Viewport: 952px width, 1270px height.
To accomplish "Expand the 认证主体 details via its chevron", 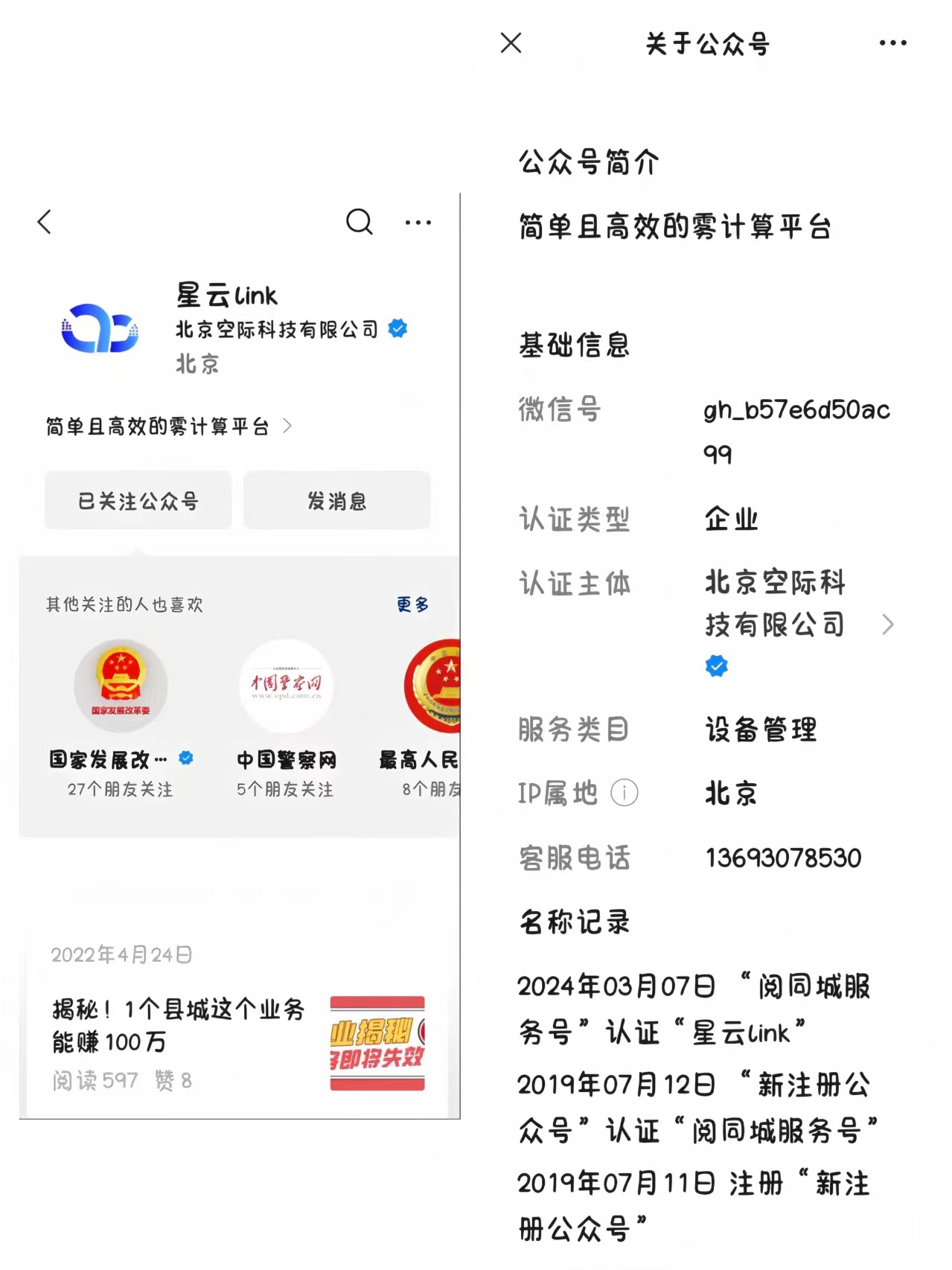I will [890, 625].
